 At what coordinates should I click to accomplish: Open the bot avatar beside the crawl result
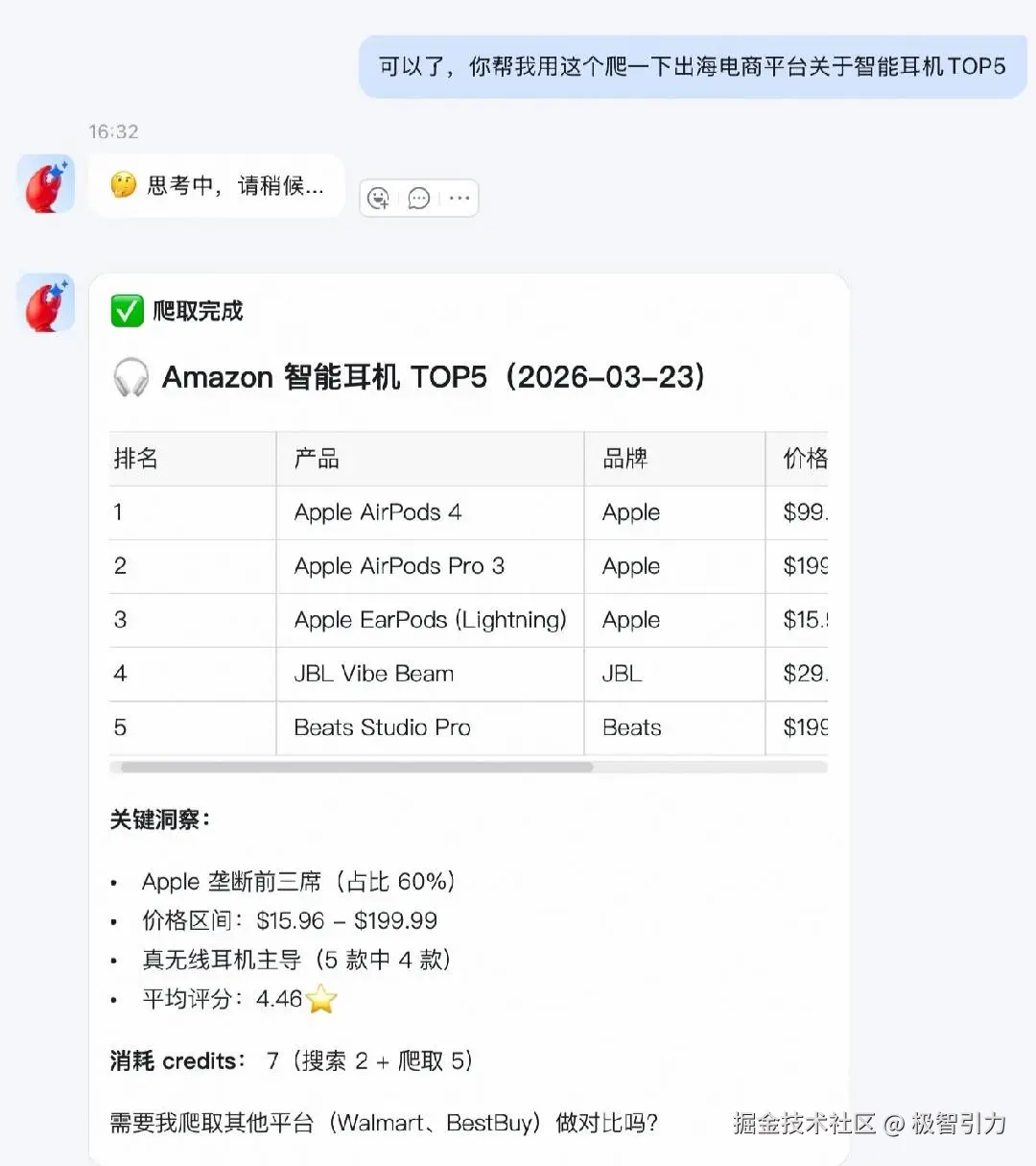[x=45, y=303]
